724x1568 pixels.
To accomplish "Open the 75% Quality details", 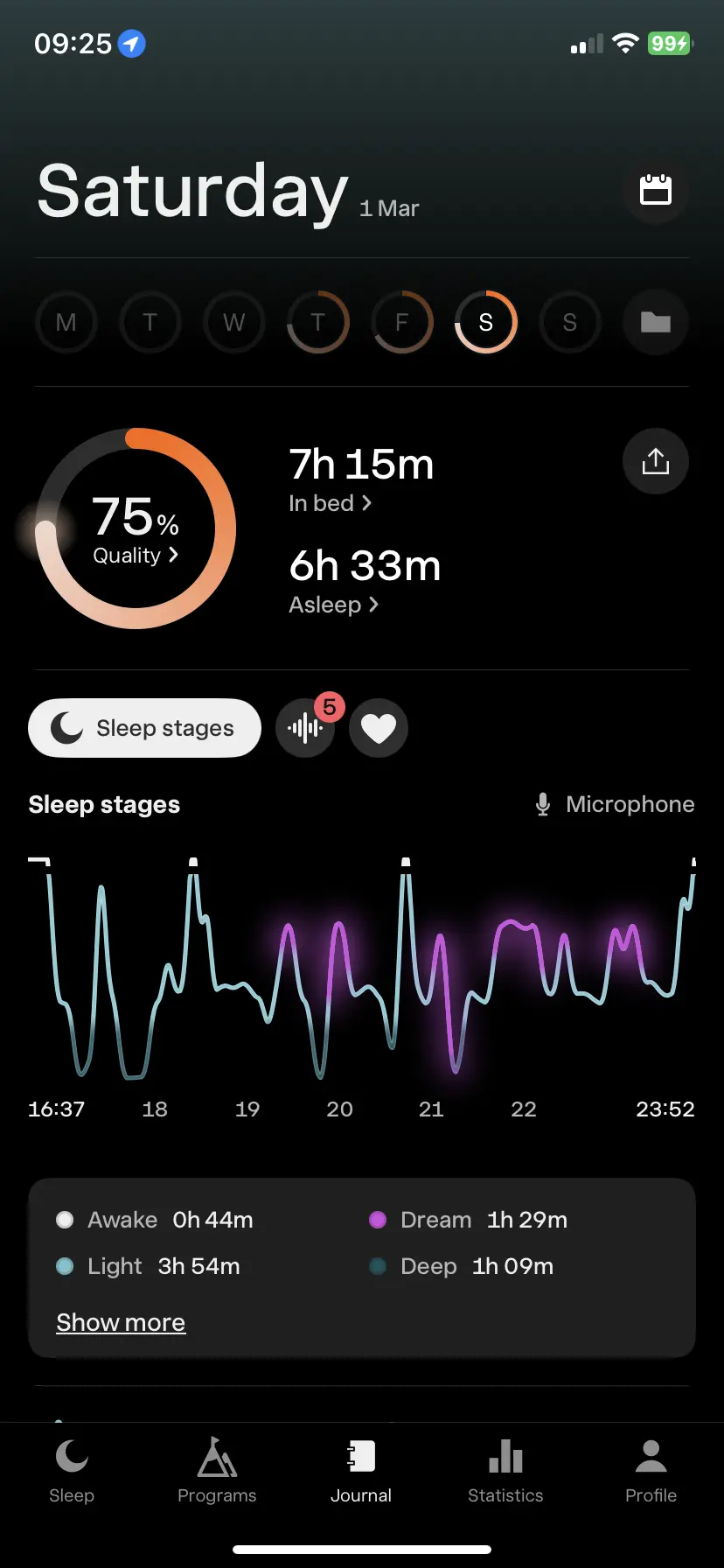I will pyautogui.click(x=136, y=528).
